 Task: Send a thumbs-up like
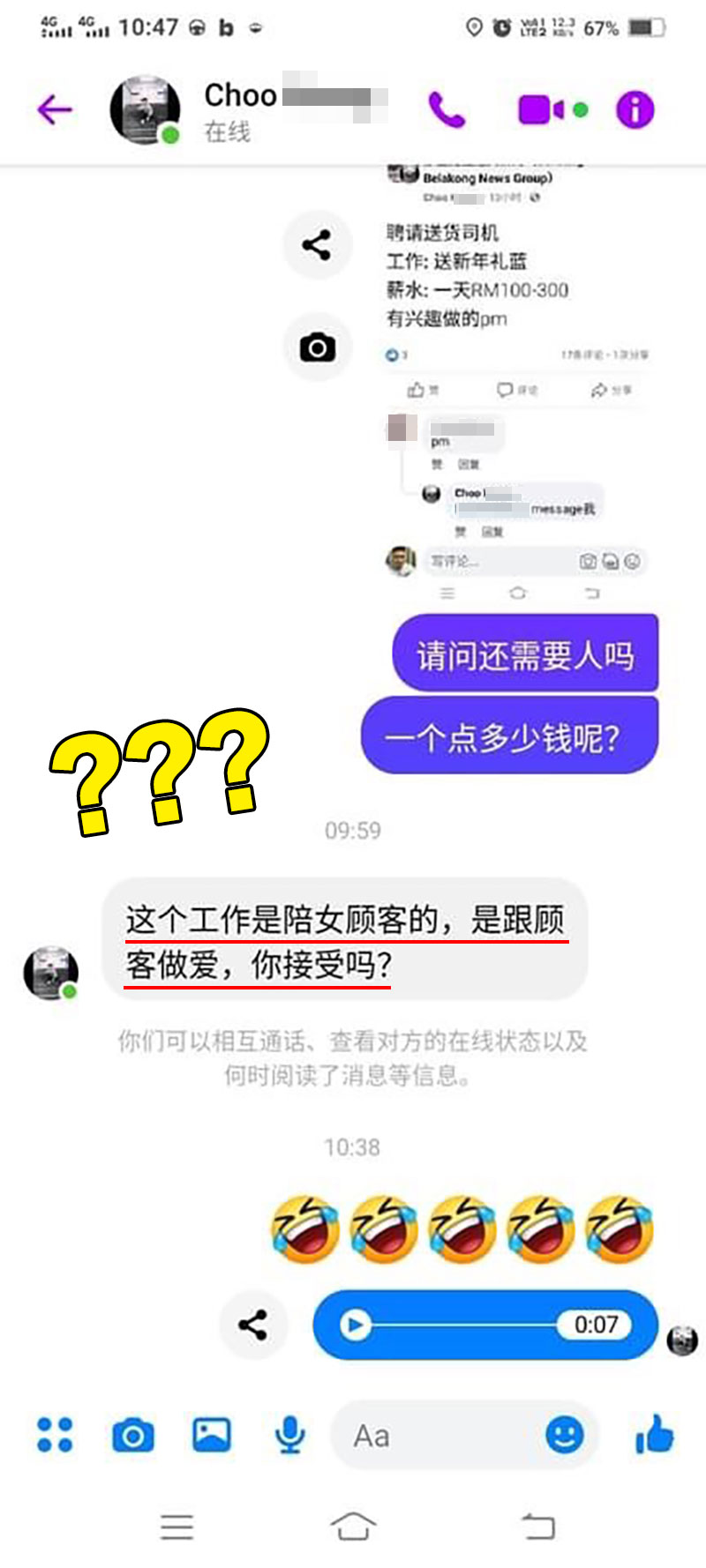tap(654, 1434)
